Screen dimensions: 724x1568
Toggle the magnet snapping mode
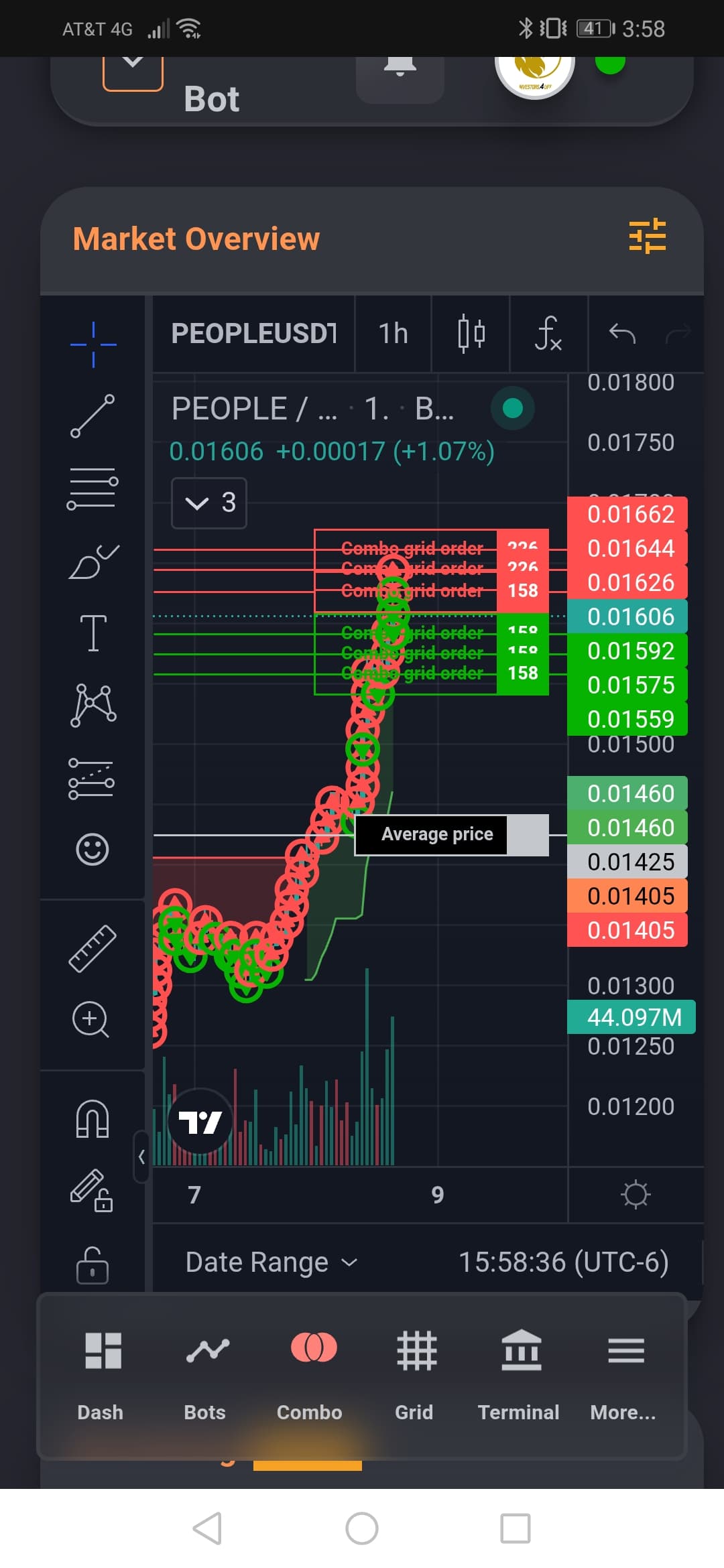click(x=93, y=1118)
